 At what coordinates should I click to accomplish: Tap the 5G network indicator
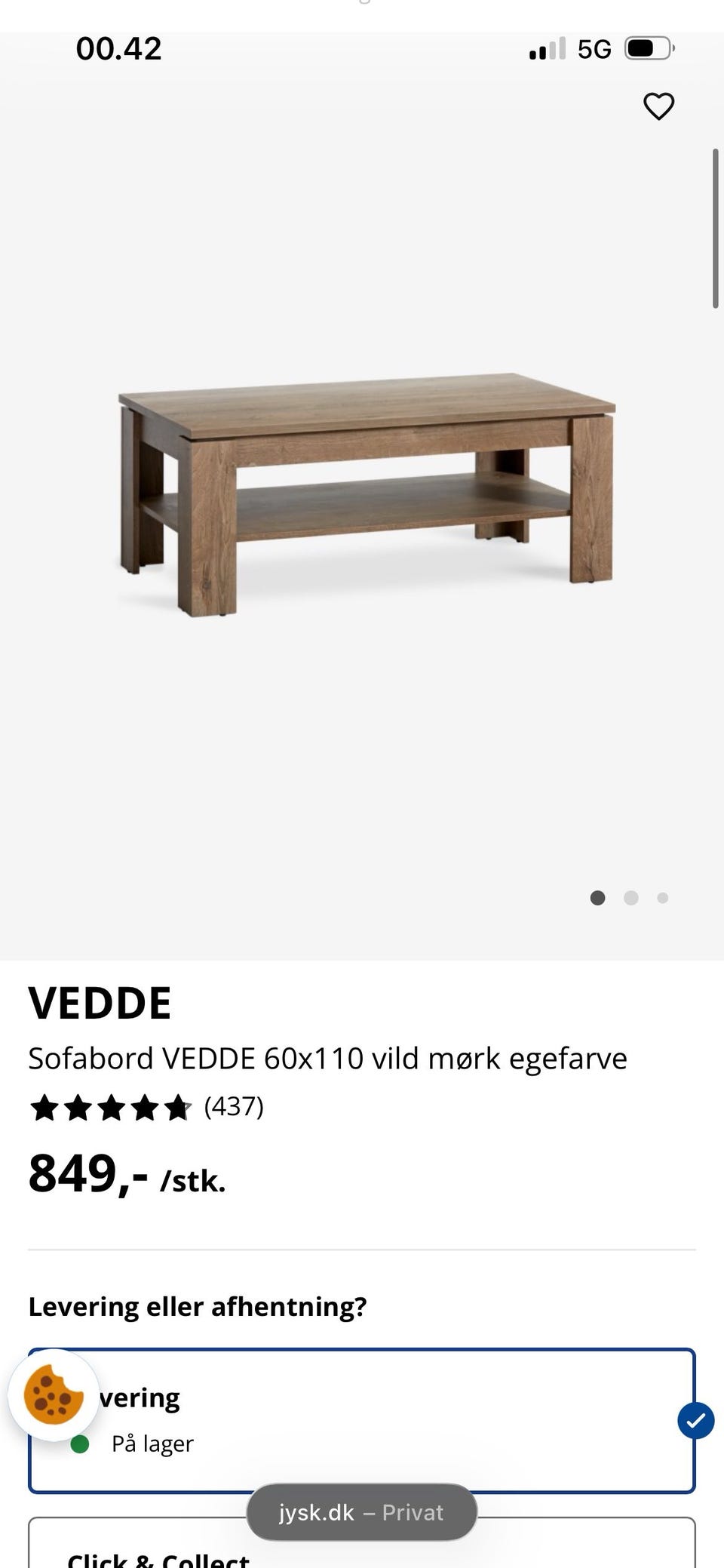(595, 48)
